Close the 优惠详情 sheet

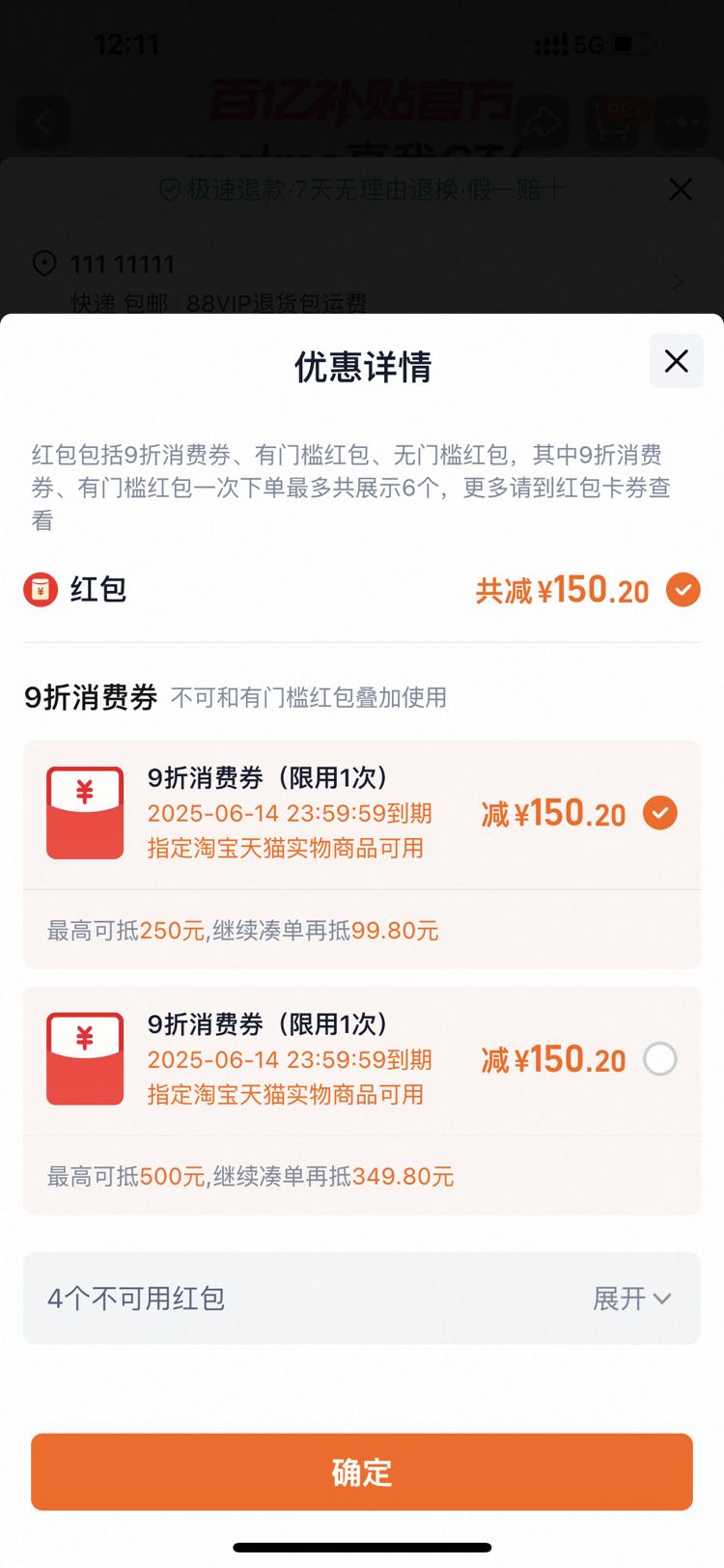click(x=676, y=361)
